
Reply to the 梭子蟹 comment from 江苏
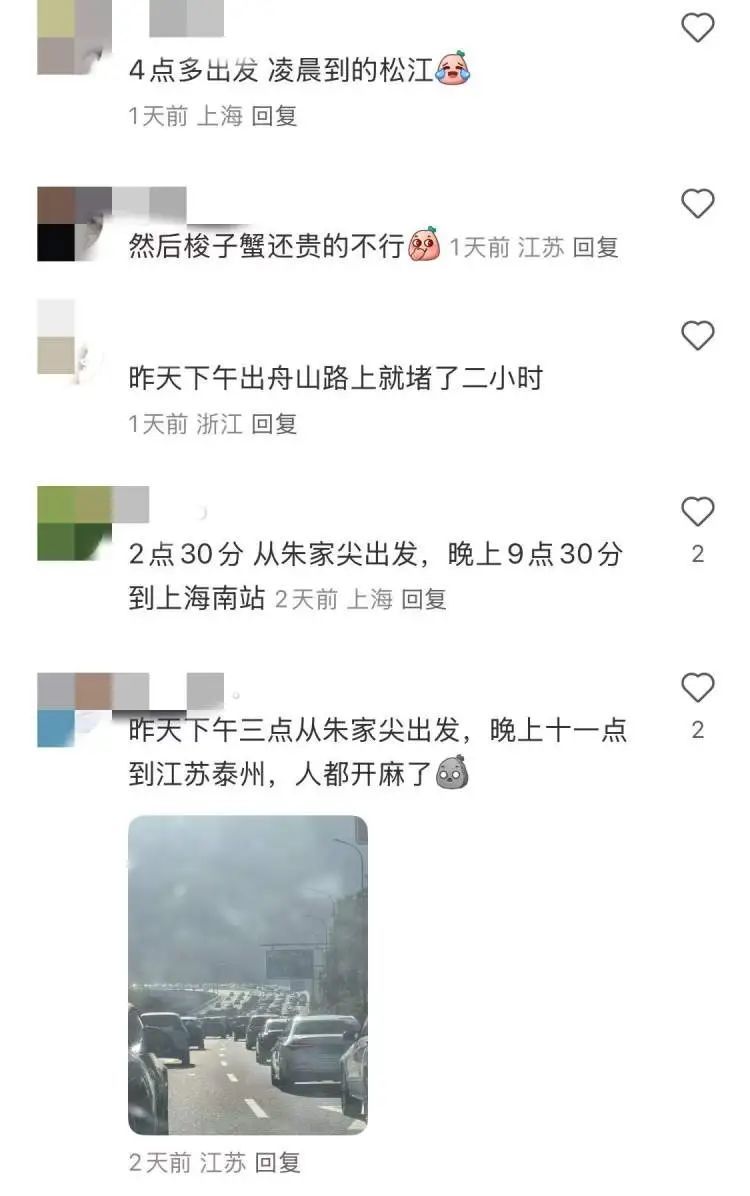click(595, 247)
